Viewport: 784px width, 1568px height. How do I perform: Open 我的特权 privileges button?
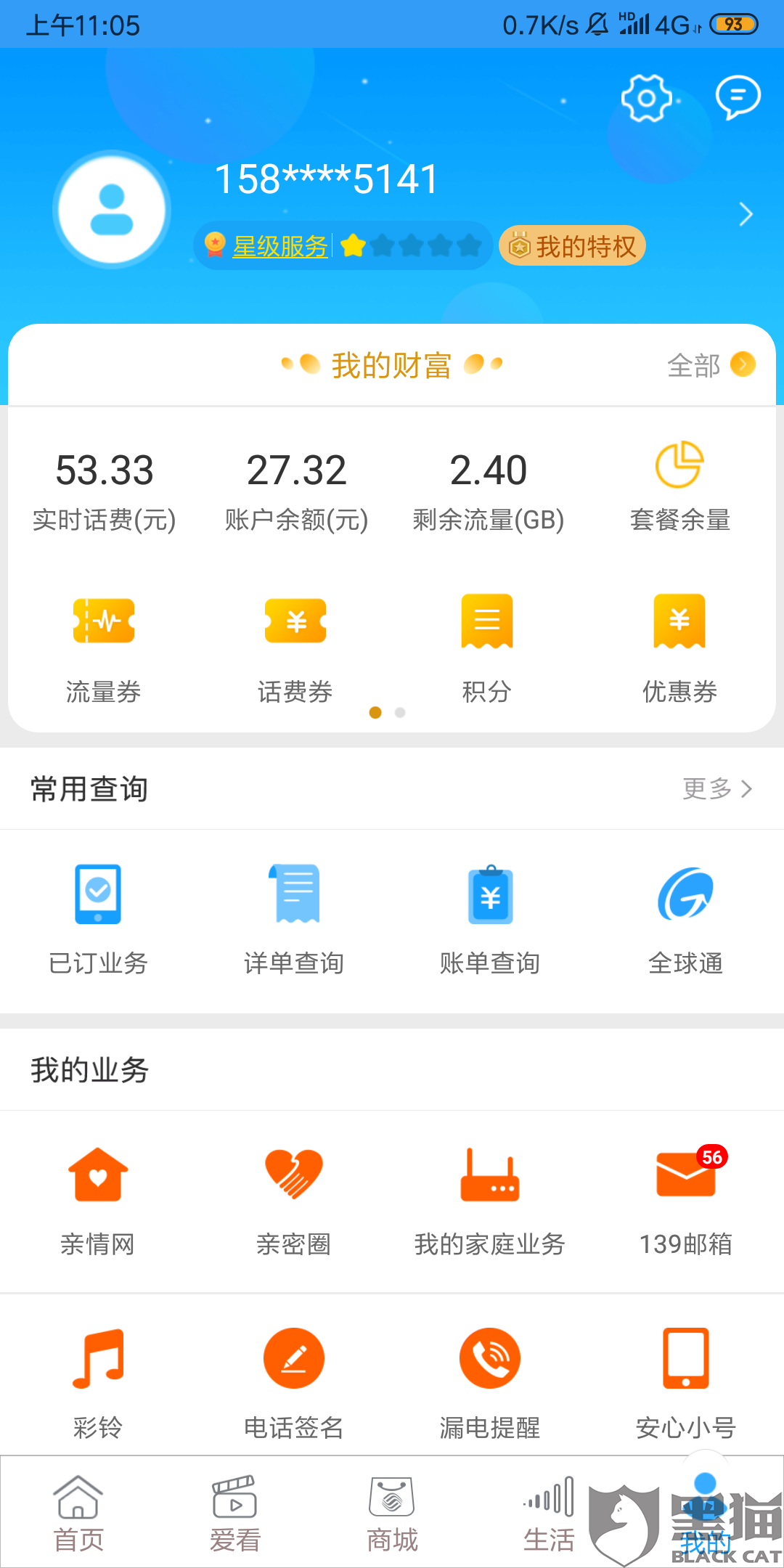point(572,247)
